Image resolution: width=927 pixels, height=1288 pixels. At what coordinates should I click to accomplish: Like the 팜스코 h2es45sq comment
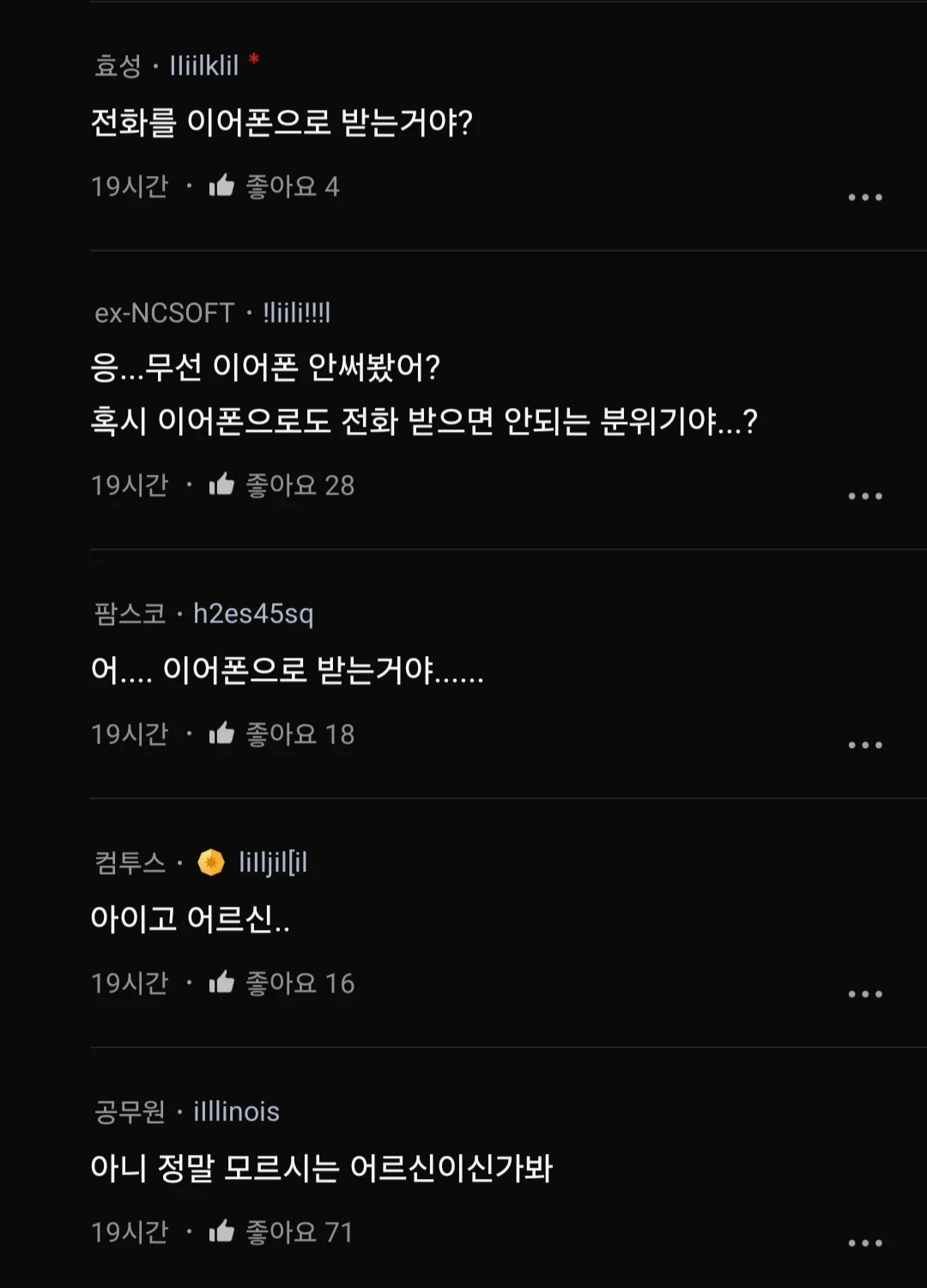222,733
